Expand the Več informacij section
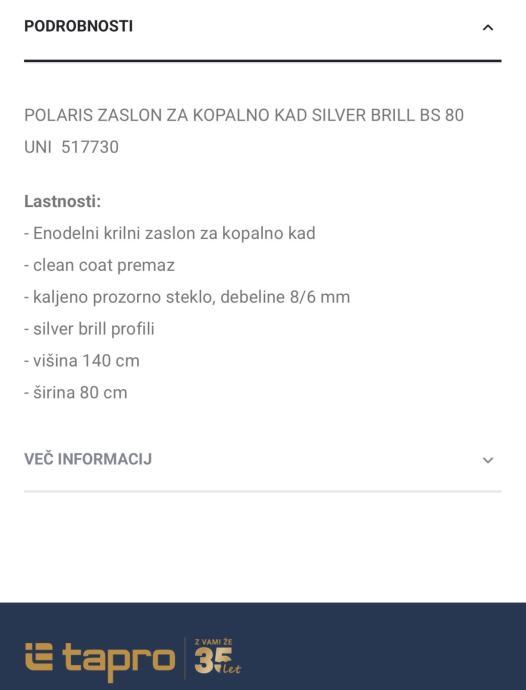 [263, 459]
